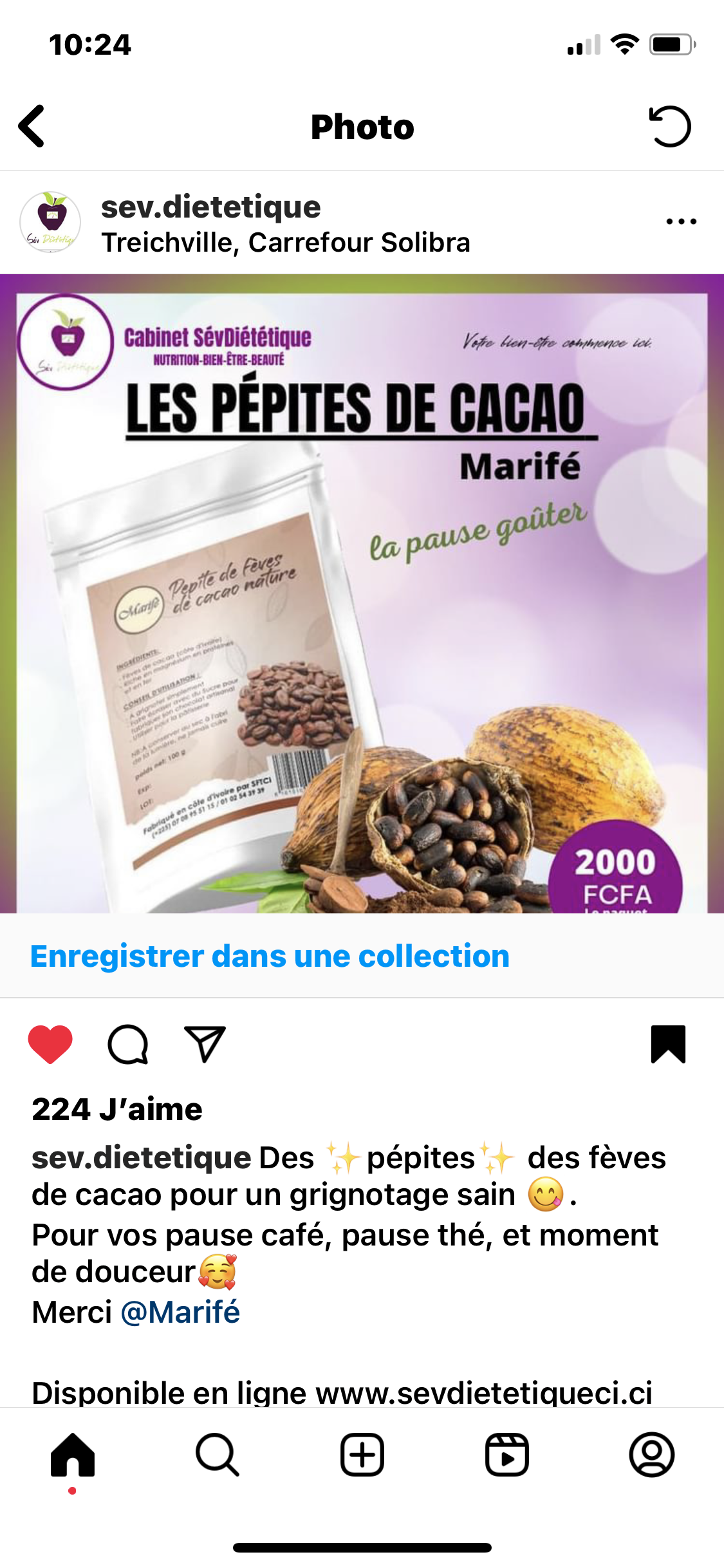The height and width of the screenshot is (1568, 724).
Task: Open the Treichville, Carrefour Solibra location
Action: [x=285, y=243]
